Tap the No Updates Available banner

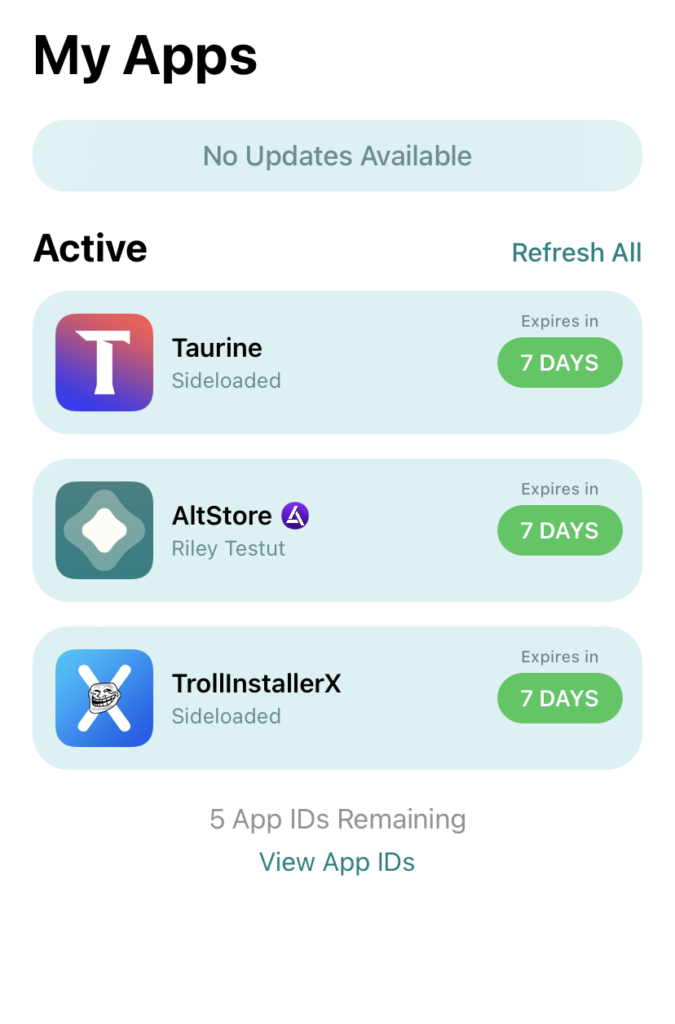point(337,156)
